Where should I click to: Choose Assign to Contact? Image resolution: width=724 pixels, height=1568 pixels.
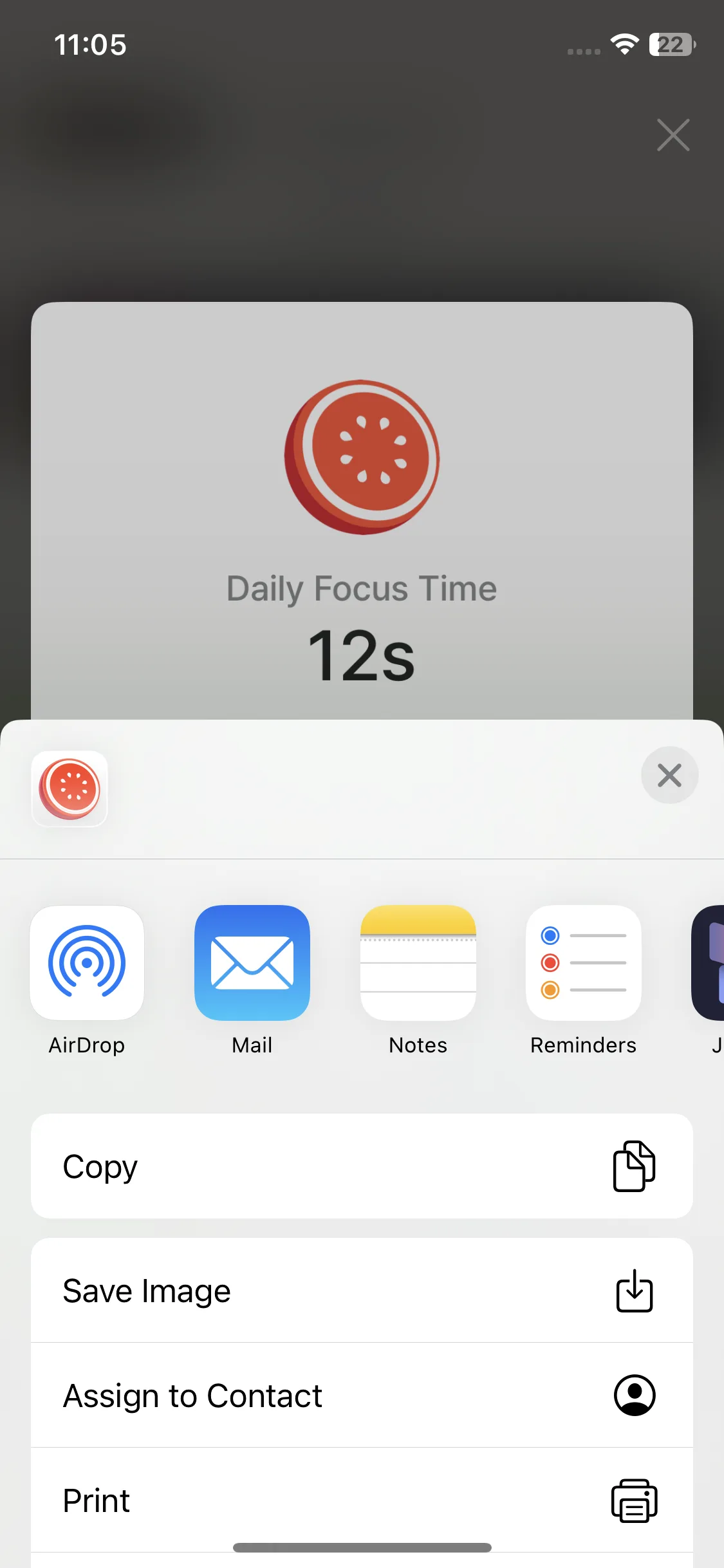click(x=362, y=1395)
